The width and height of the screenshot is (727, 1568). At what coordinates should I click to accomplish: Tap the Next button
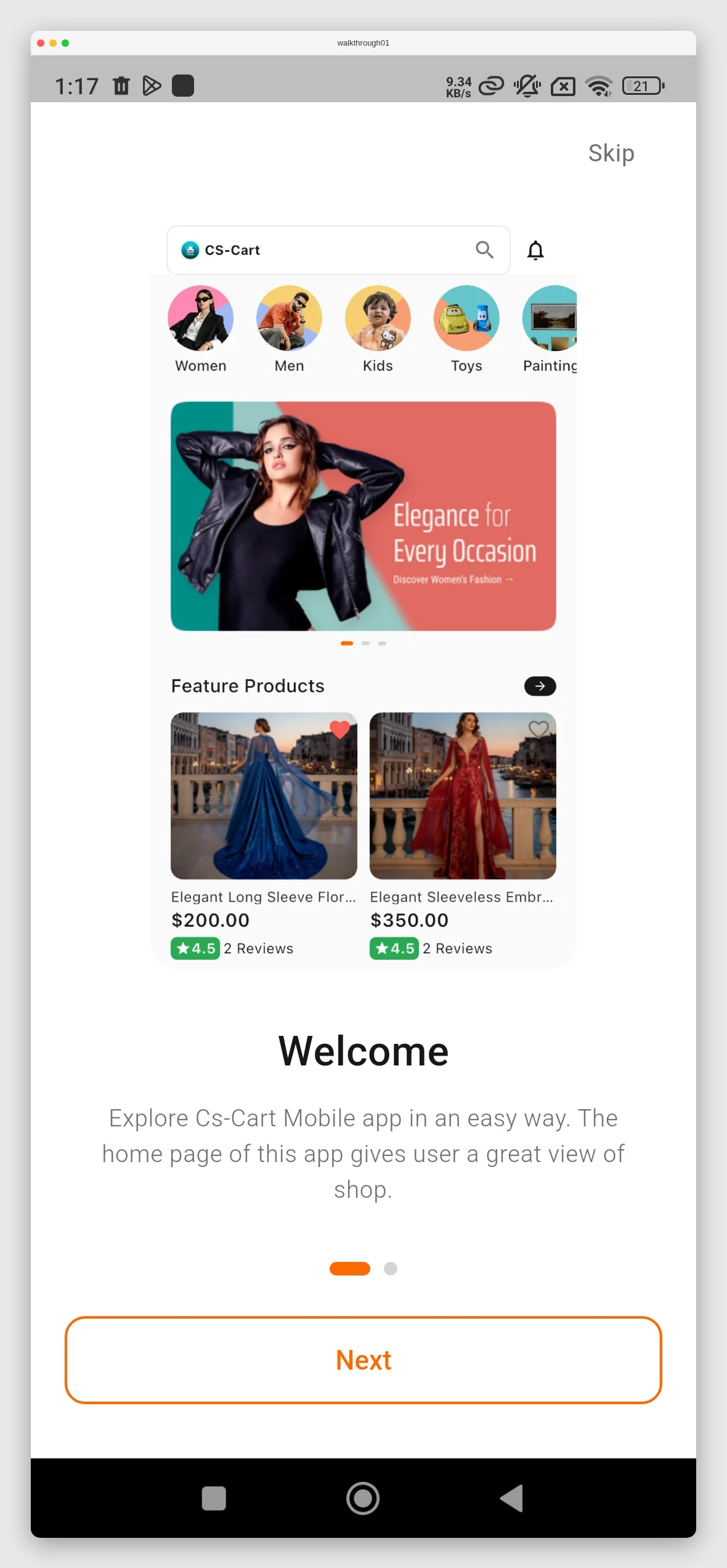point(363,1360)
